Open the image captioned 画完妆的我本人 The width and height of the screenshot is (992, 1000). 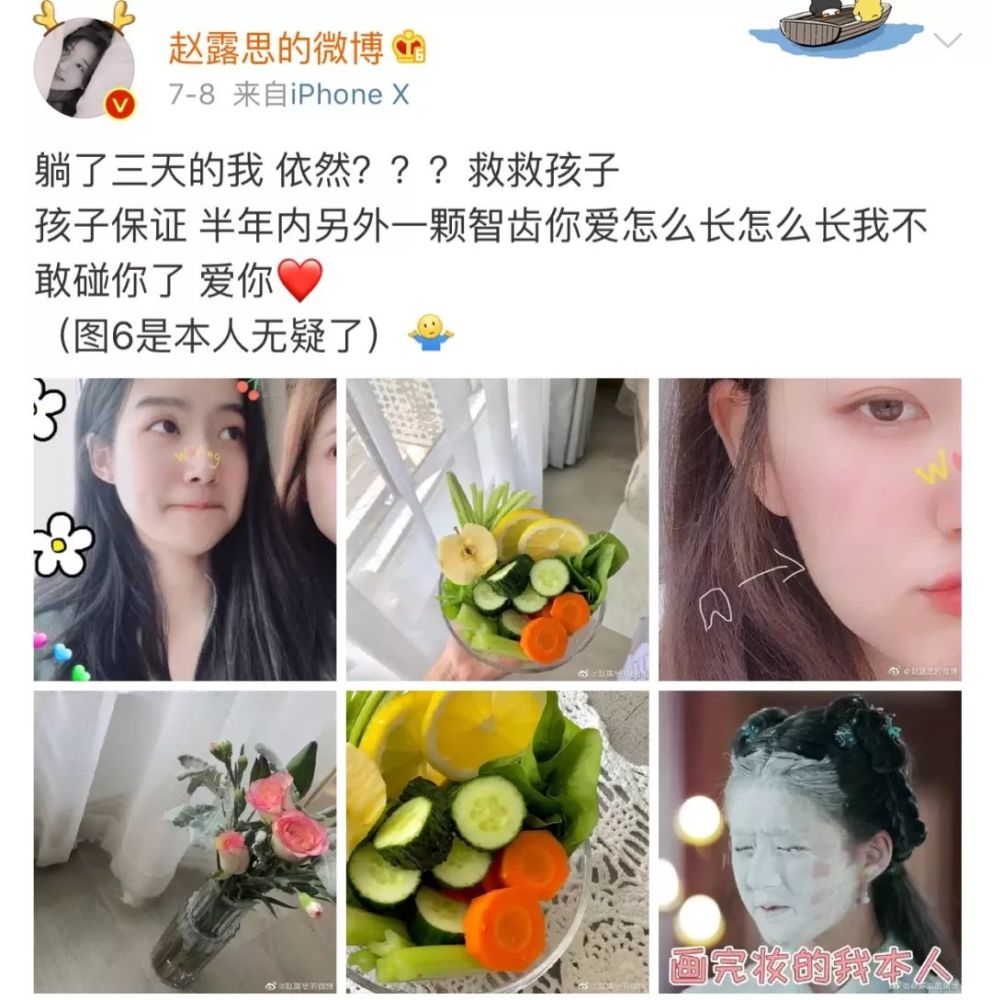810,841
